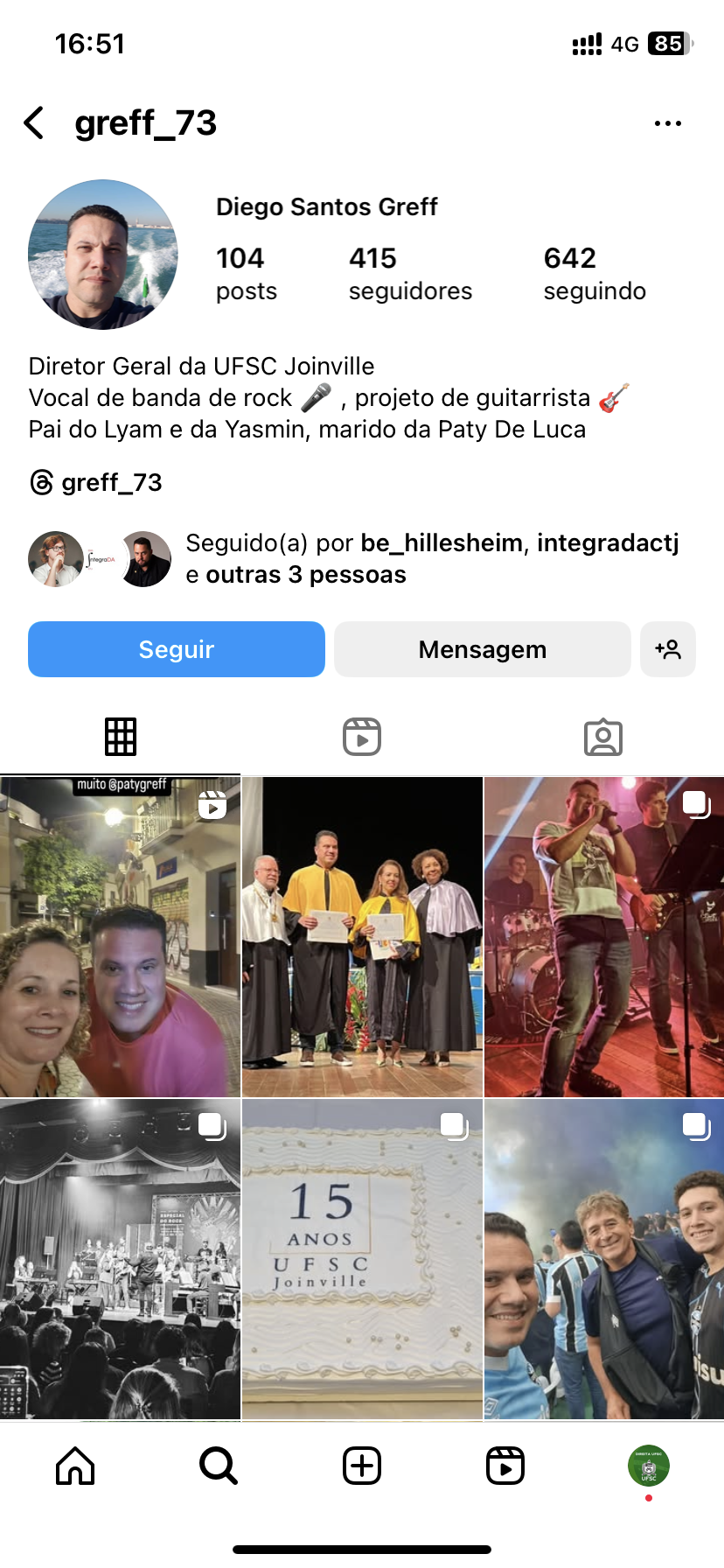Screen dimensions: 724x1568
Task: Create a new post
Action: click(x=362, y=1466)
